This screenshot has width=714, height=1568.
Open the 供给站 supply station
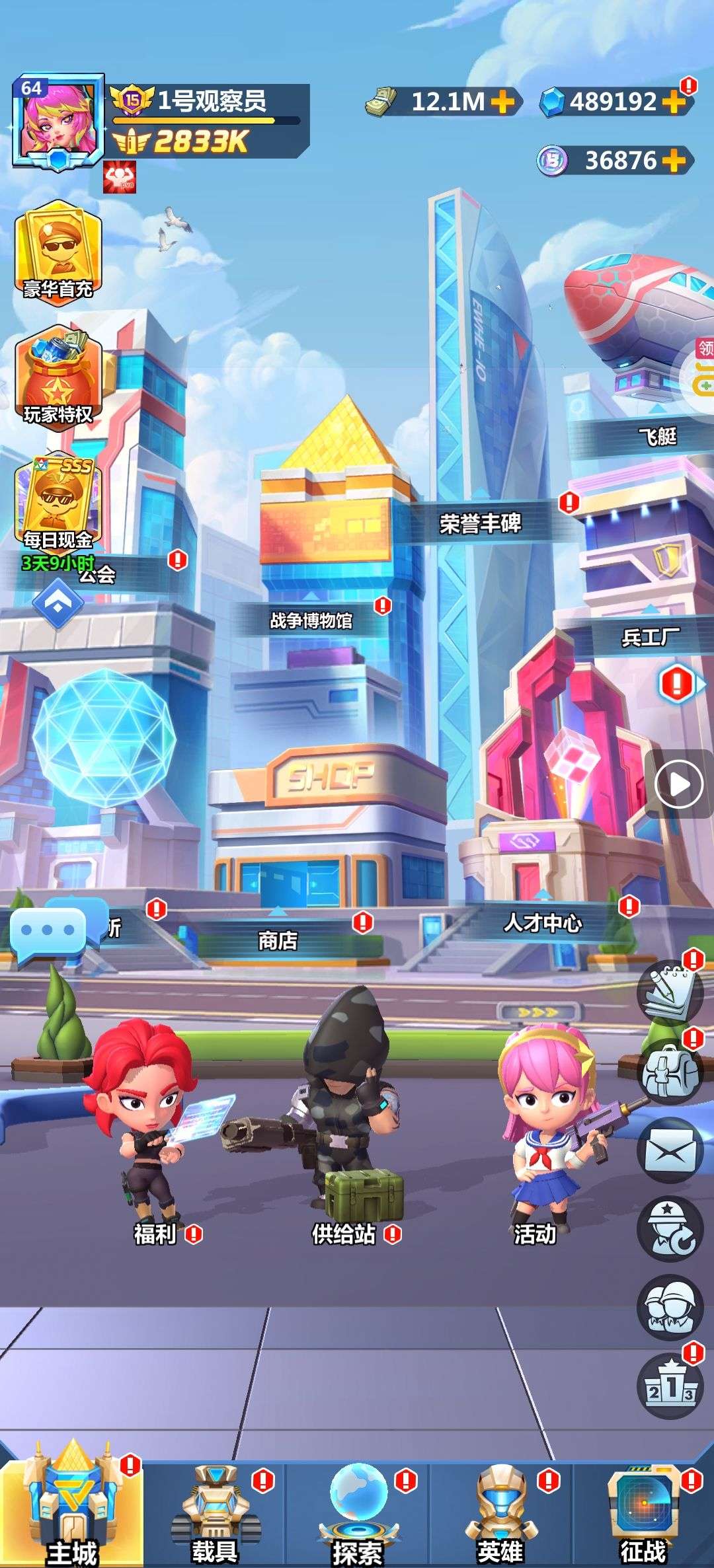click(x=345, y=1233)
